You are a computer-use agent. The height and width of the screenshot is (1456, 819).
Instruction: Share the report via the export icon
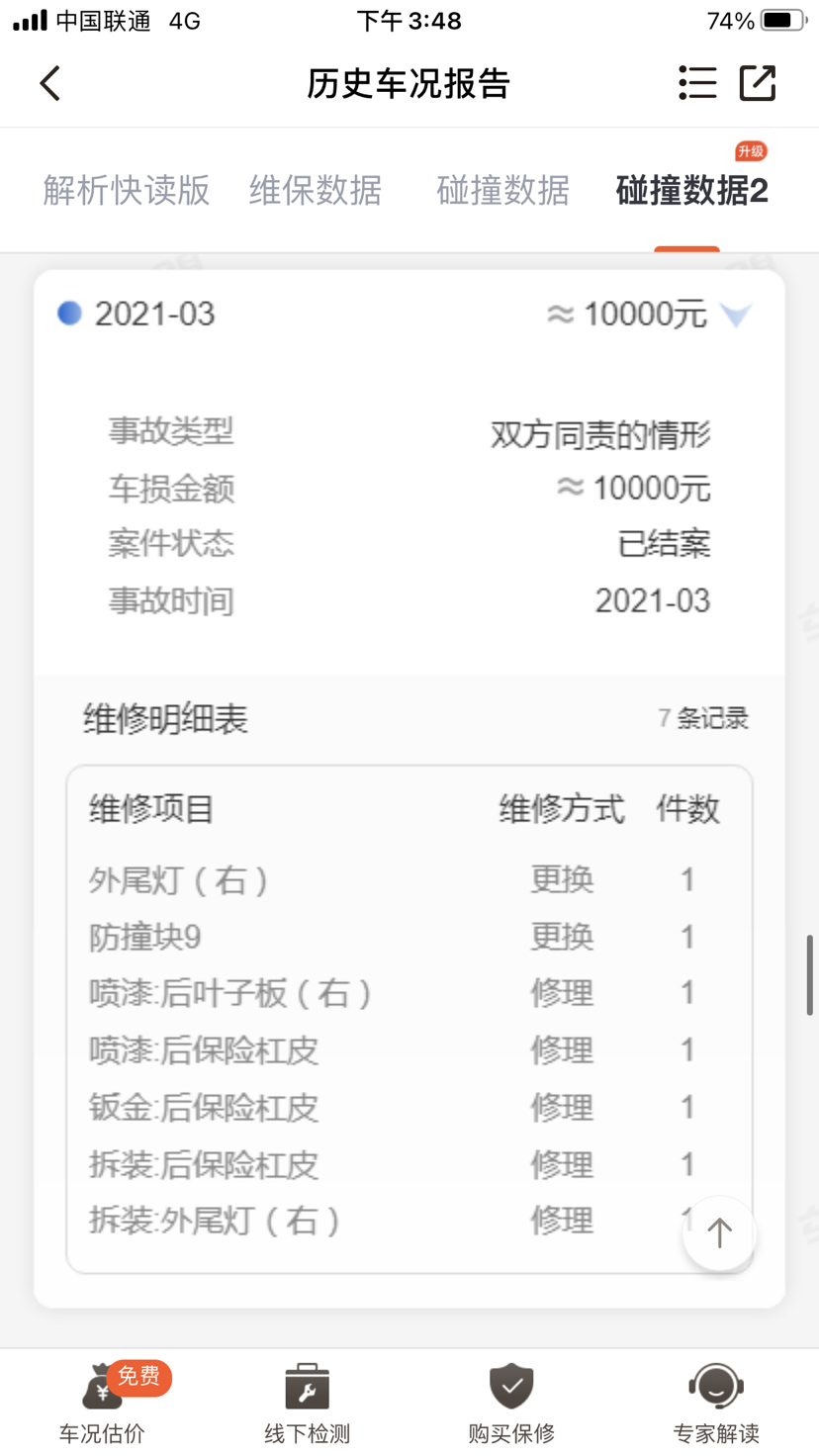pos(759,83)
